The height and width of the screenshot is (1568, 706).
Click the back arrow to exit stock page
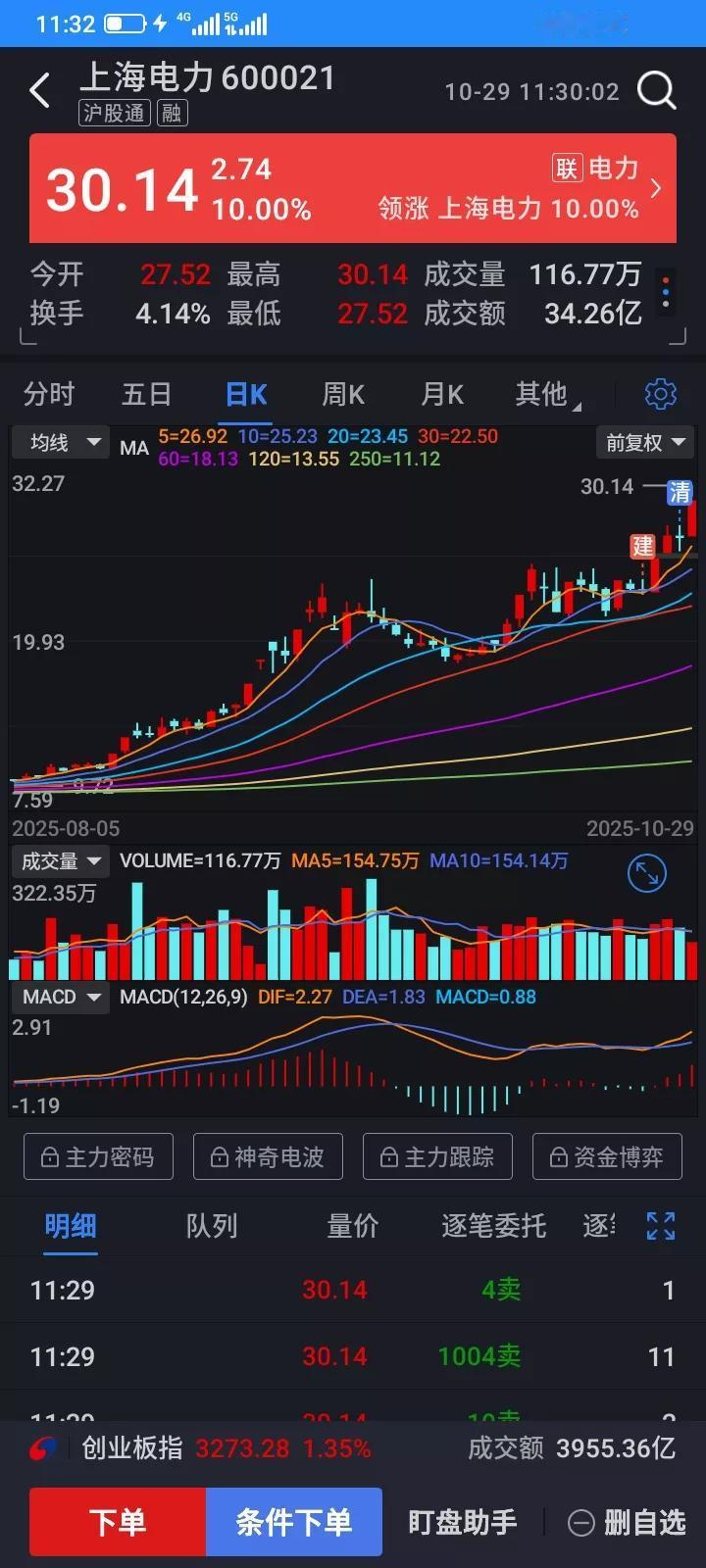tap(39, 89)
